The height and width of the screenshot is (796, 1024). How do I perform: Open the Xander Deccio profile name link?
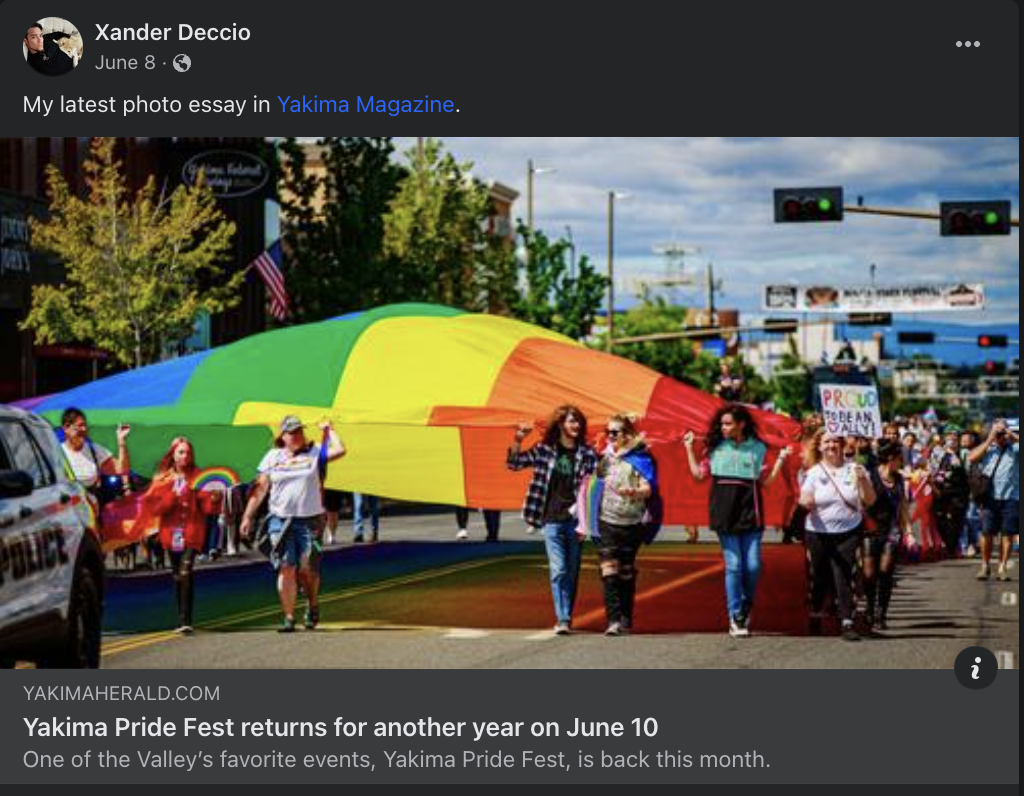[x=172, y=32]
